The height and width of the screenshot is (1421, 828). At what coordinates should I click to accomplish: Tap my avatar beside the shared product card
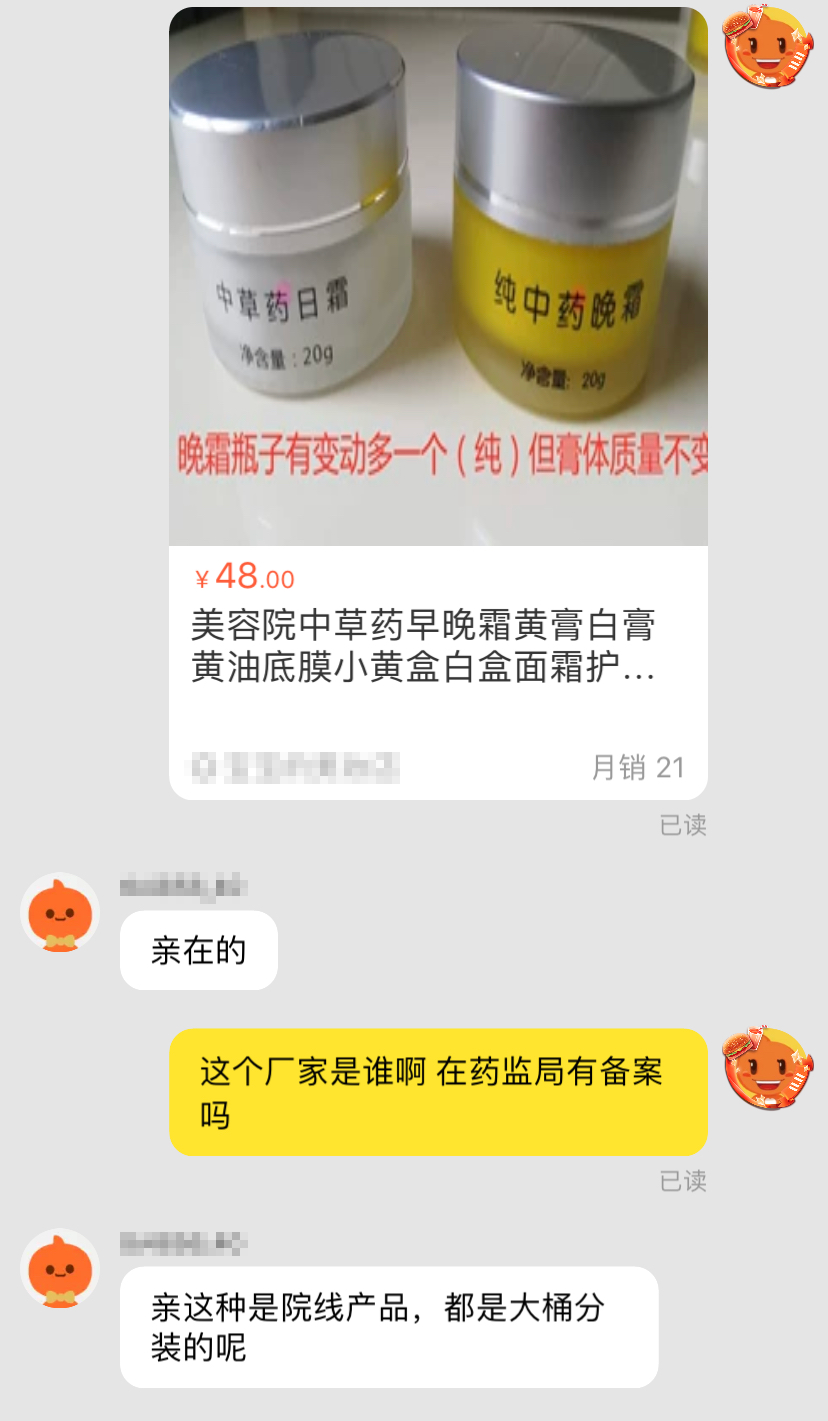pyautogui.click(x=768, y=47)
